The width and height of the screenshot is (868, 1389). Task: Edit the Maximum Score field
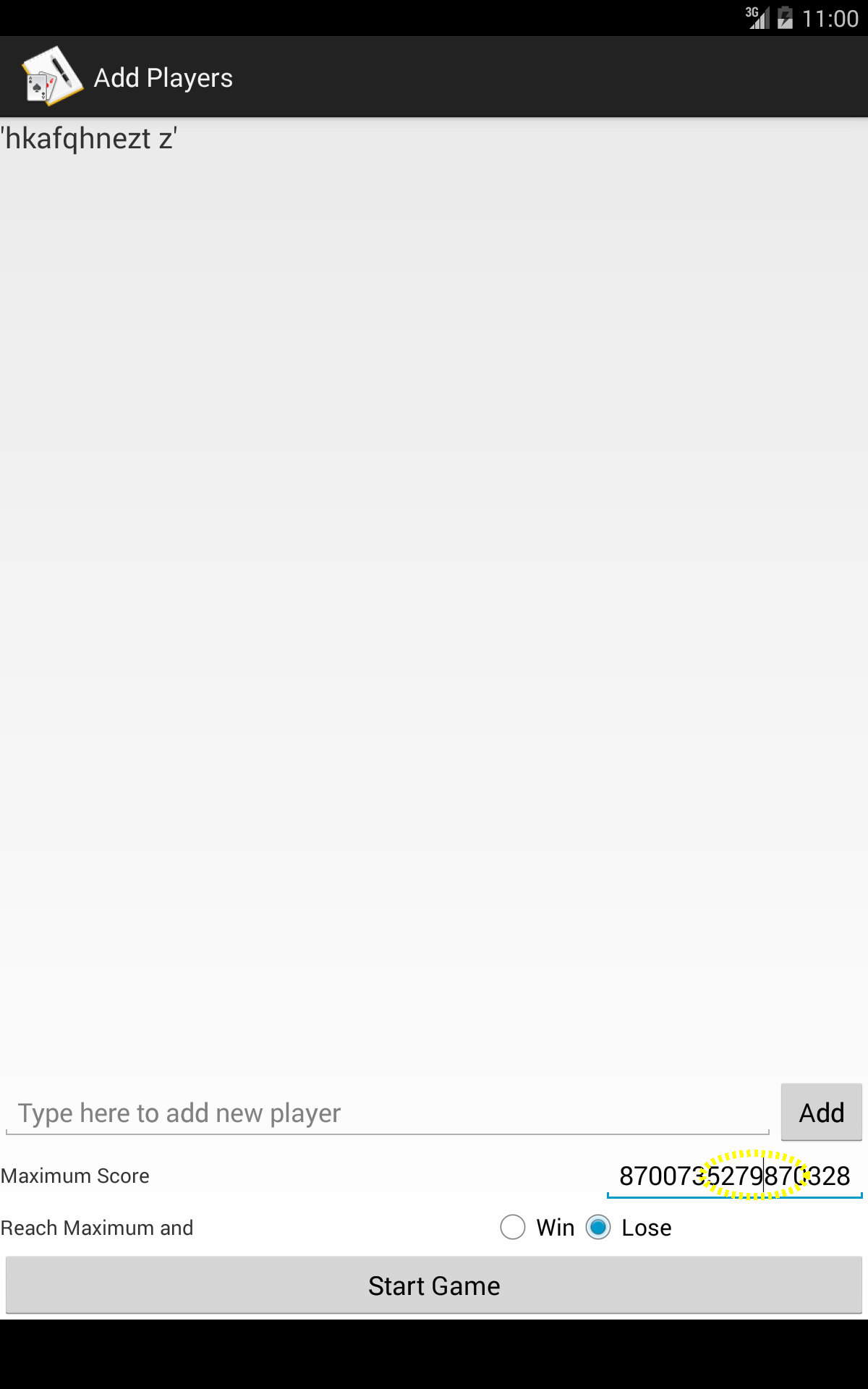[x=735, y=1176]
